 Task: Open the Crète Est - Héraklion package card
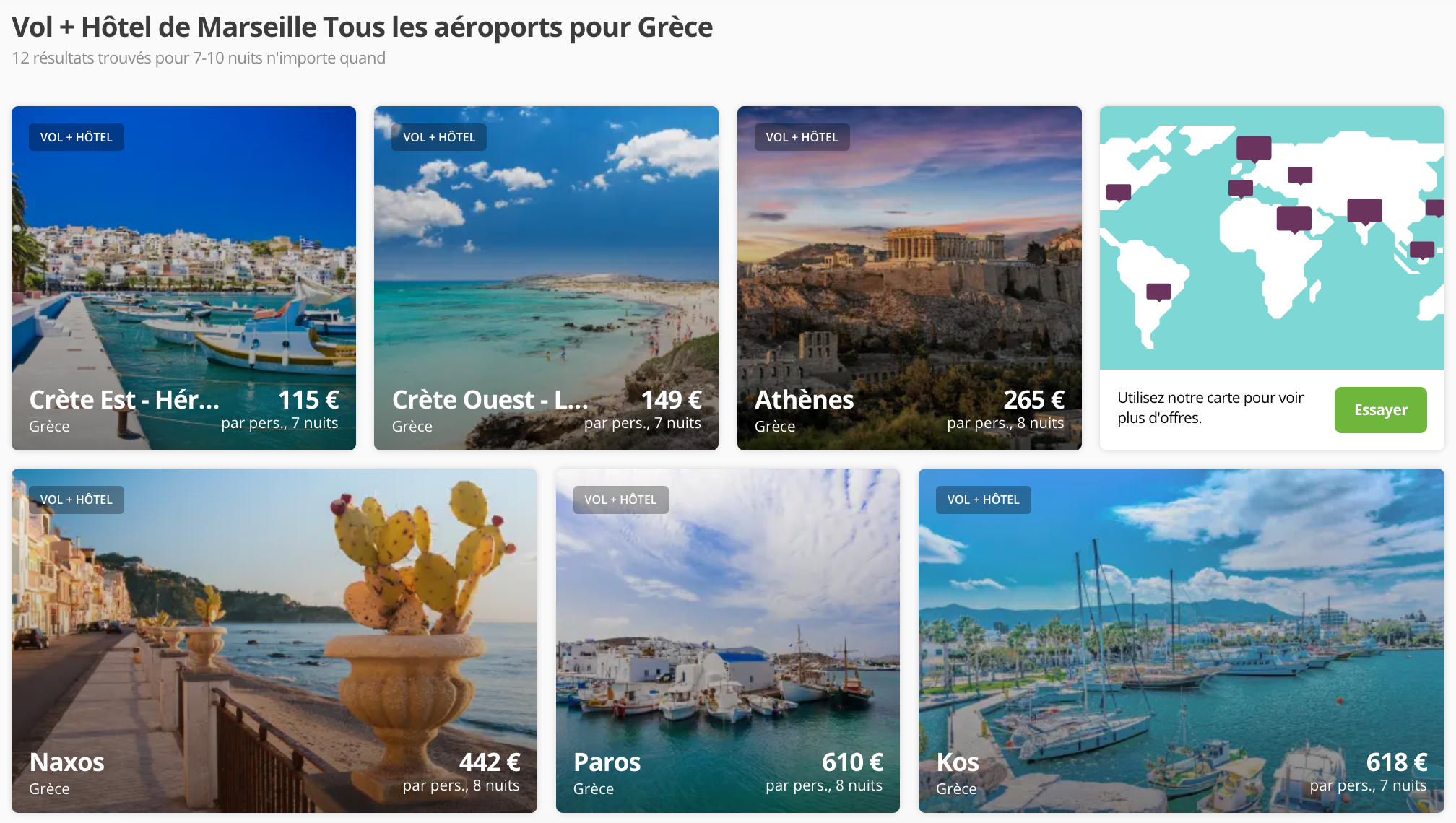(x=183, y=278)
